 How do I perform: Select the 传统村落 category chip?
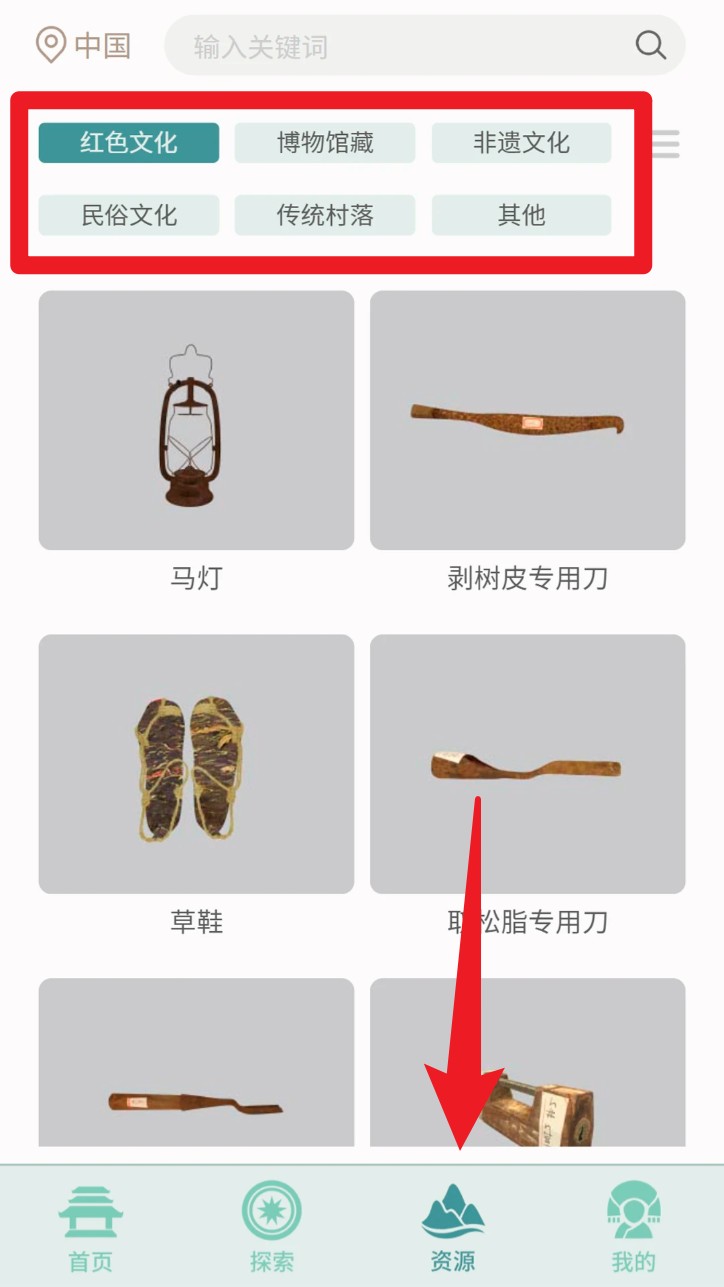325,215
